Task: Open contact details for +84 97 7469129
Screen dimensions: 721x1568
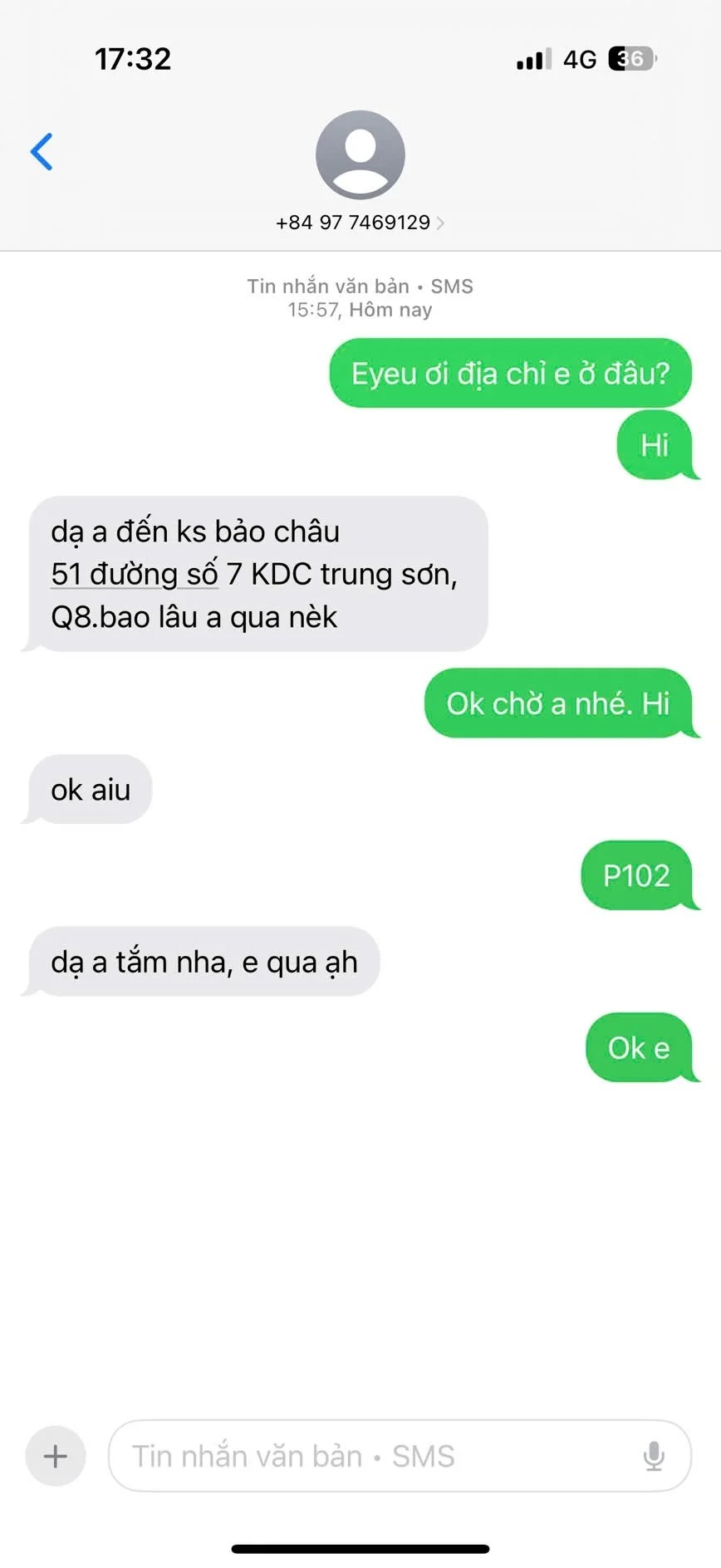Action: click(360, 222)
